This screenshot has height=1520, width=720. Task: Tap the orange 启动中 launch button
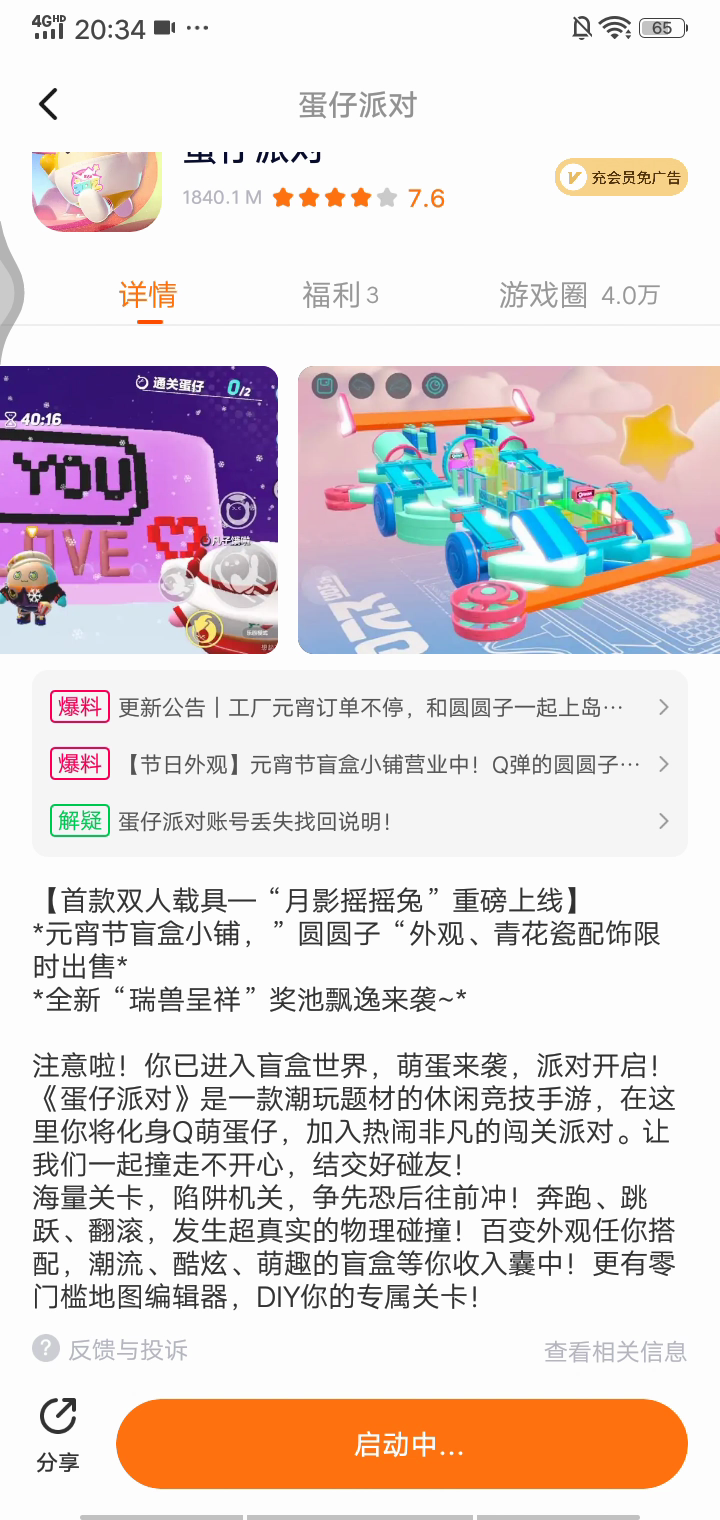pyautogui.click(x=402, y=1444)
